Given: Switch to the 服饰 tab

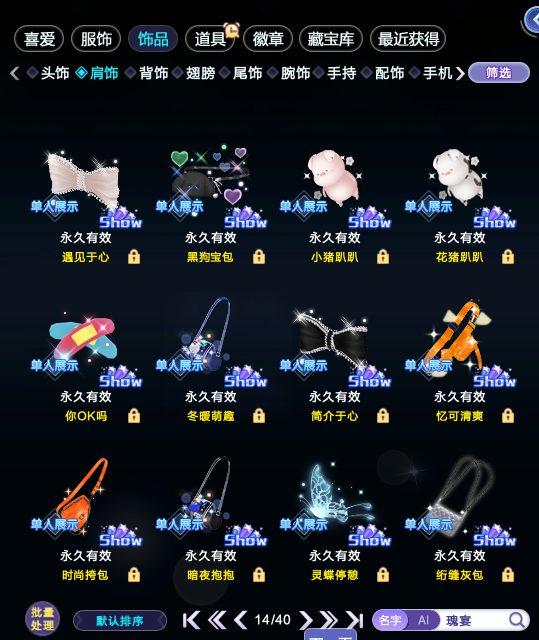Looking at the screenshot, I should coord(96,39).
